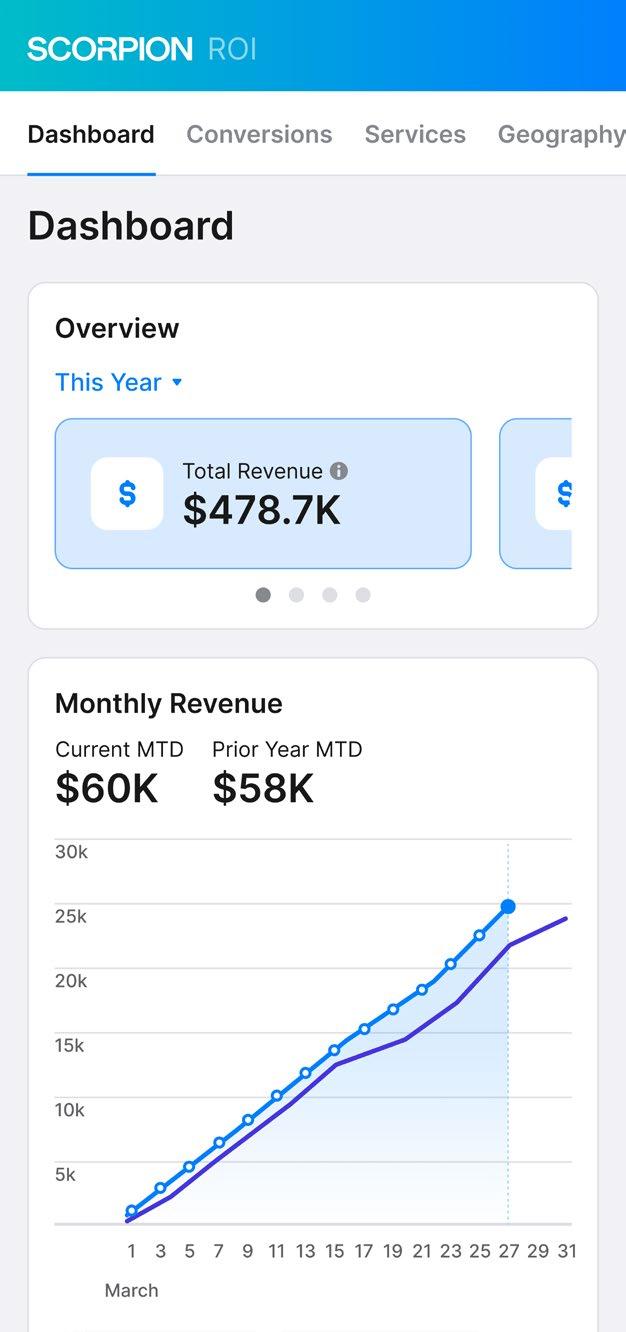Jump to the second overview page dot
The width and height of the screenshot is (626, 1332).
click(x=296, y=595)
